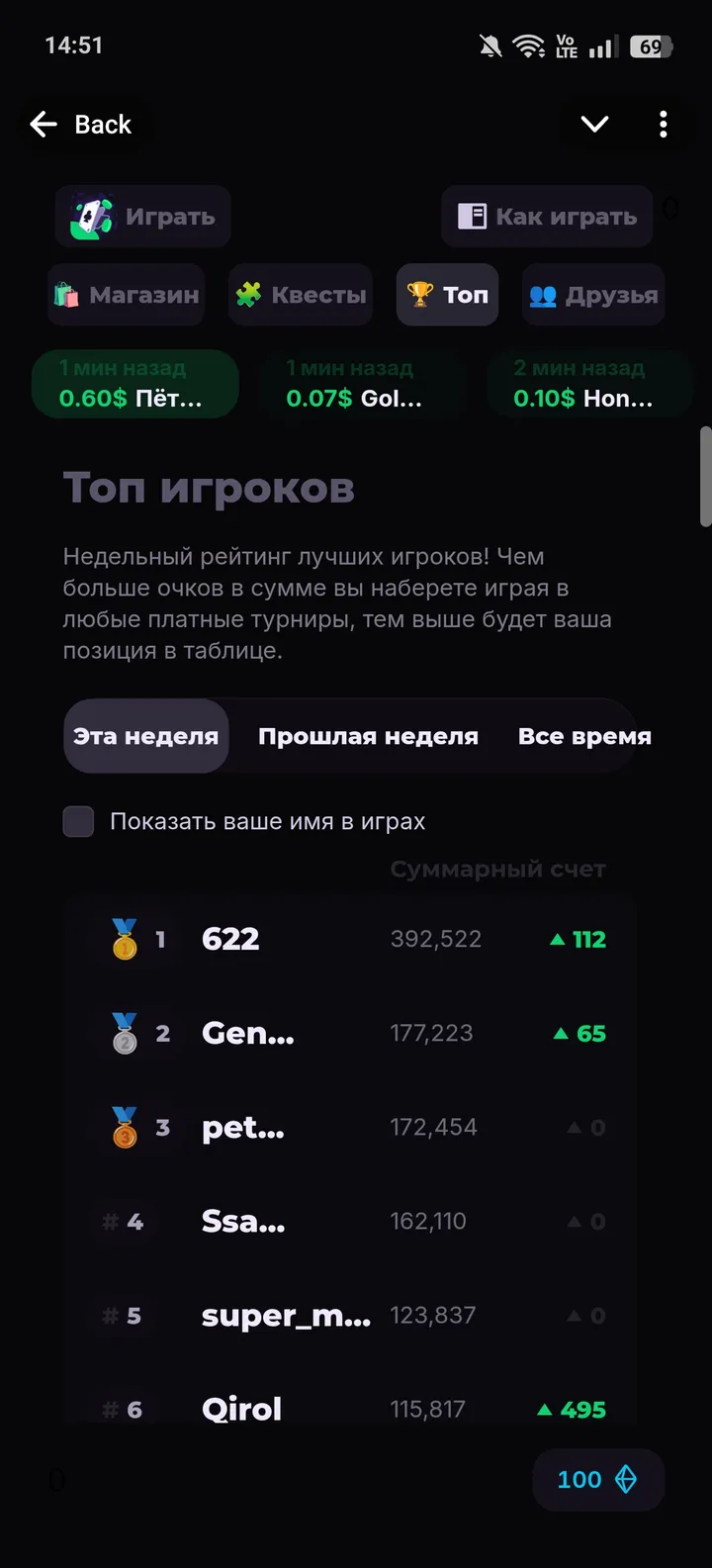Tap the Топ trophy icon
Viewport: 712px width, 1568px height.
pyautogui.click(x=419, y=294)
